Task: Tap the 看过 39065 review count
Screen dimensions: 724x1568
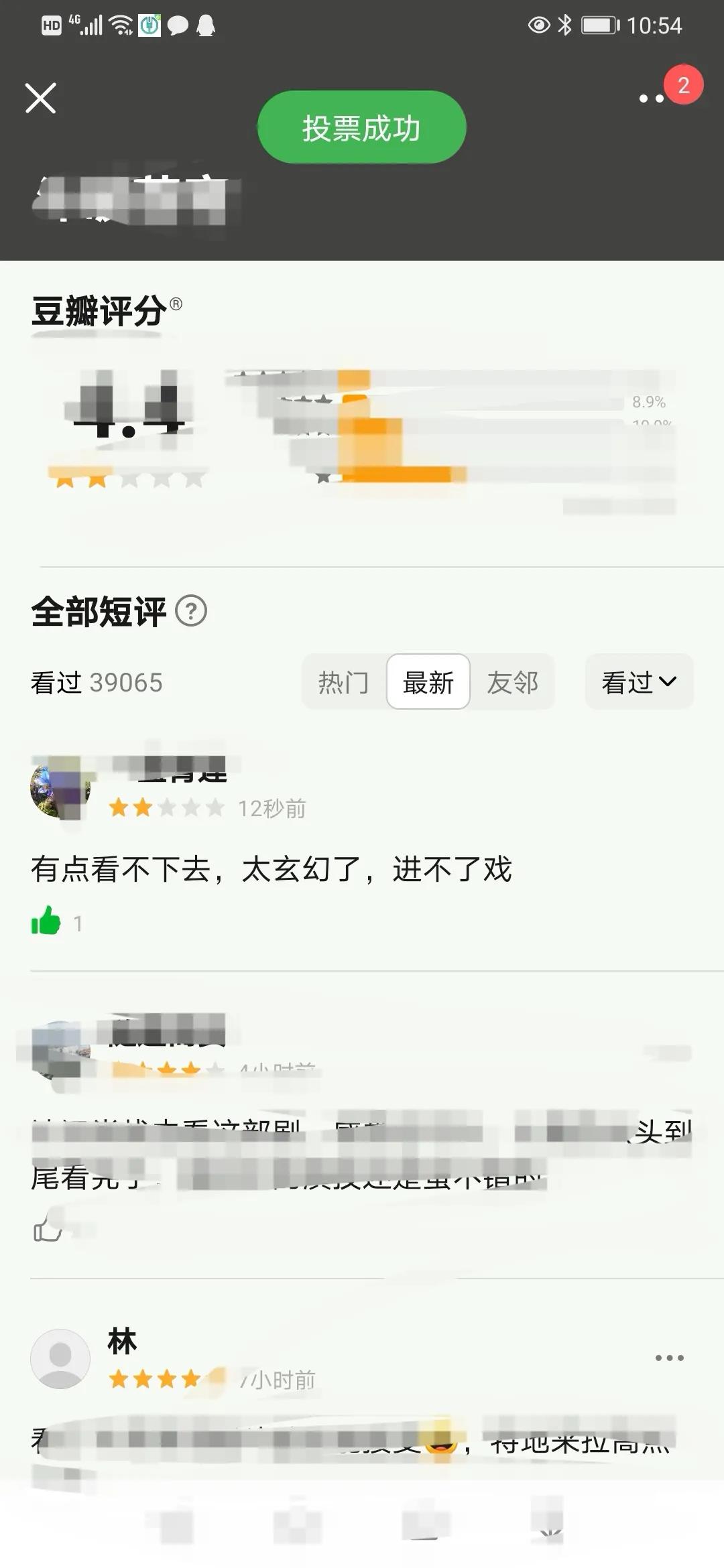Action: tap(97, 681)
